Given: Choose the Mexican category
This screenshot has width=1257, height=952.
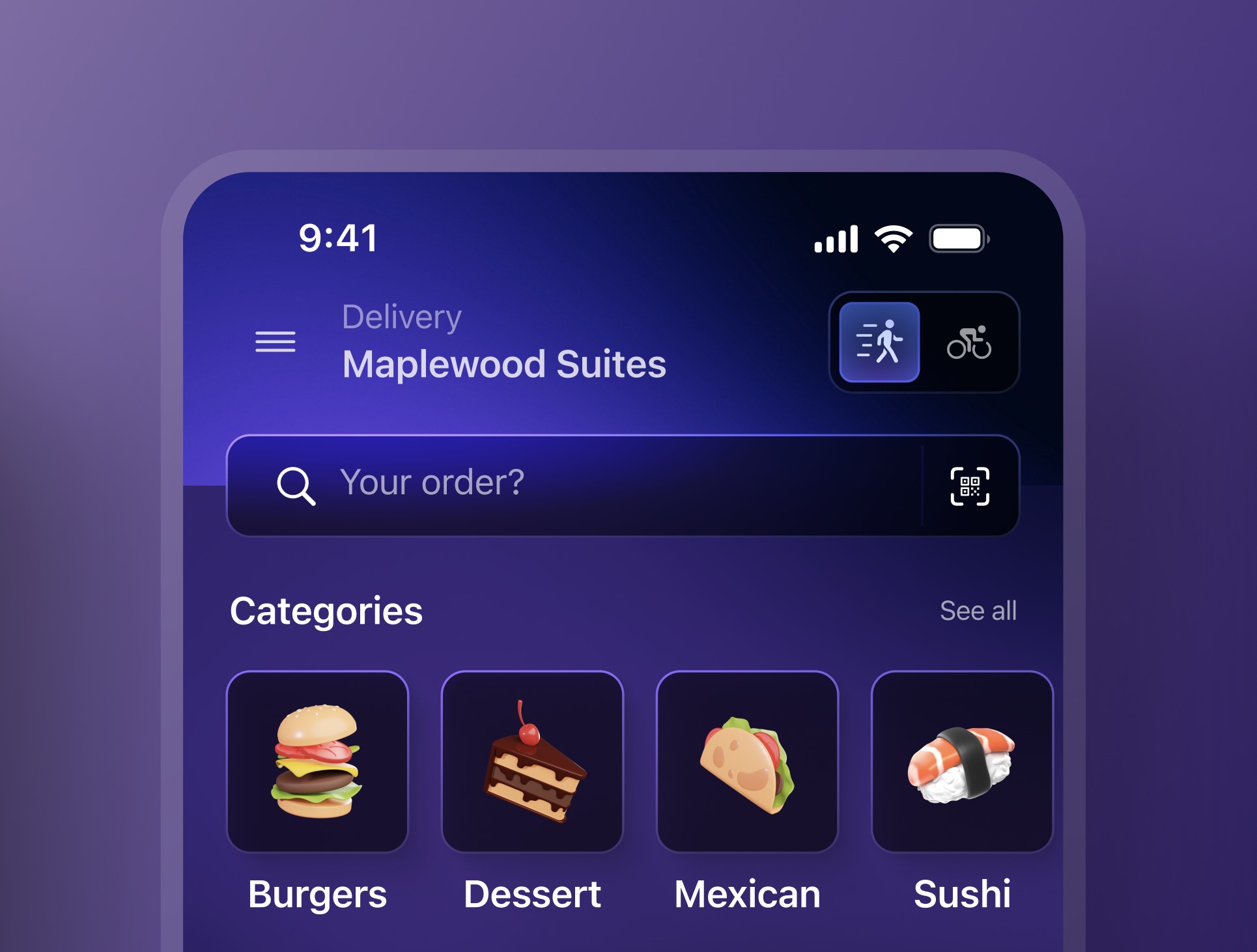Looking at the screenshot, I should point(747,761).
